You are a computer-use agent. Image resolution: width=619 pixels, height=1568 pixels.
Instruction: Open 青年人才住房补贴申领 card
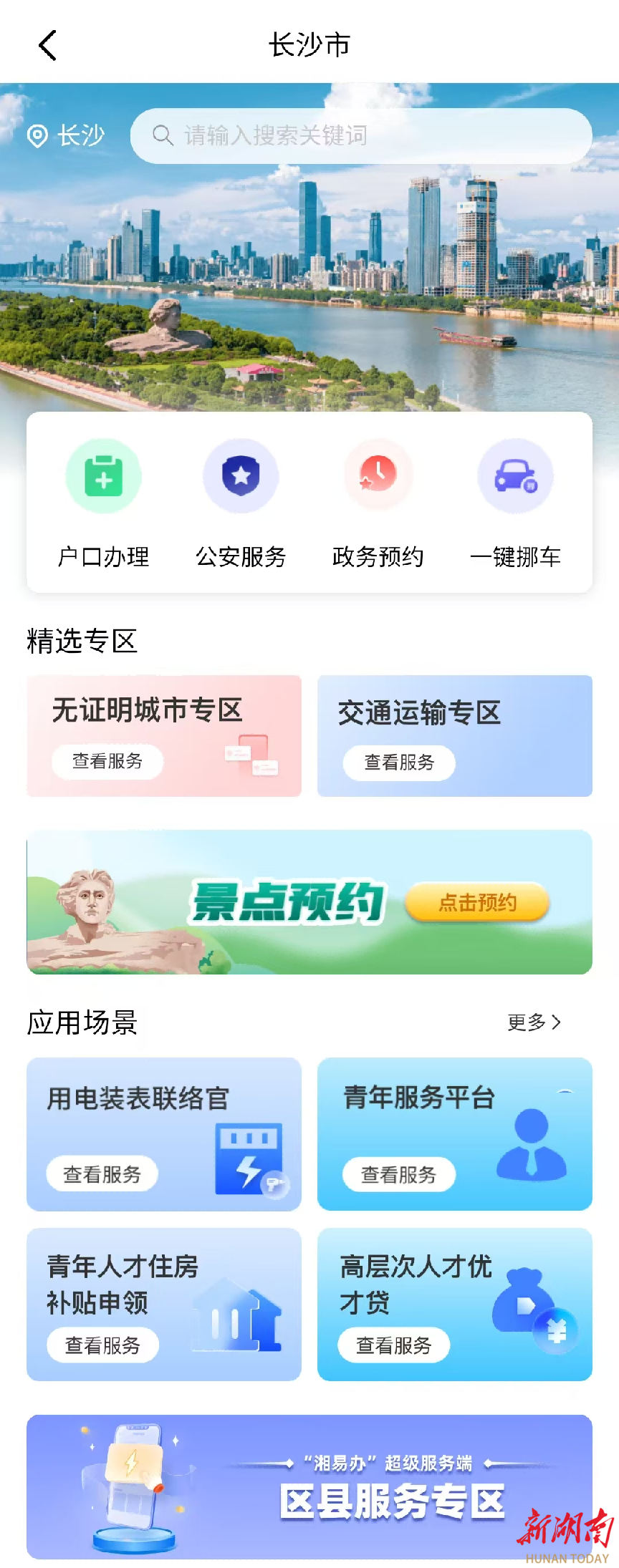click(164, 1304)
